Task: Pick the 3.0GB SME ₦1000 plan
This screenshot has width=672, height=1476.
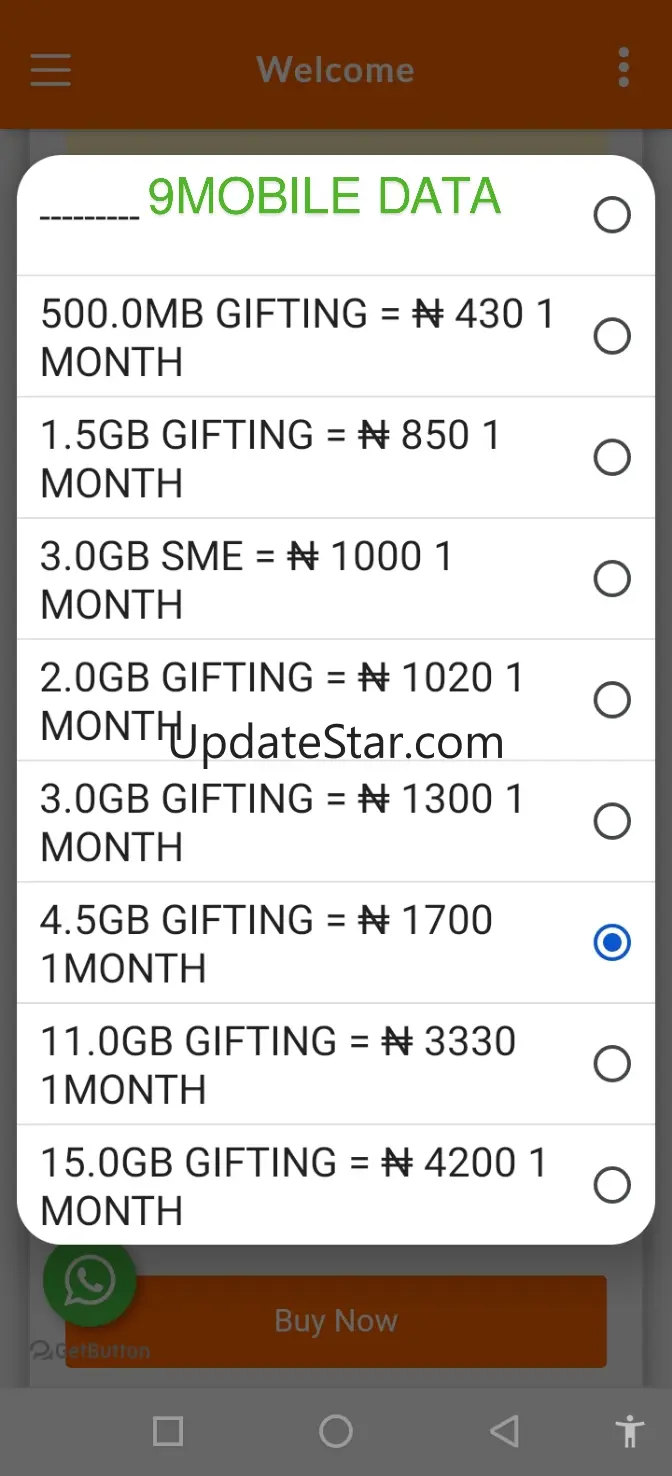Action: (336, 579)
